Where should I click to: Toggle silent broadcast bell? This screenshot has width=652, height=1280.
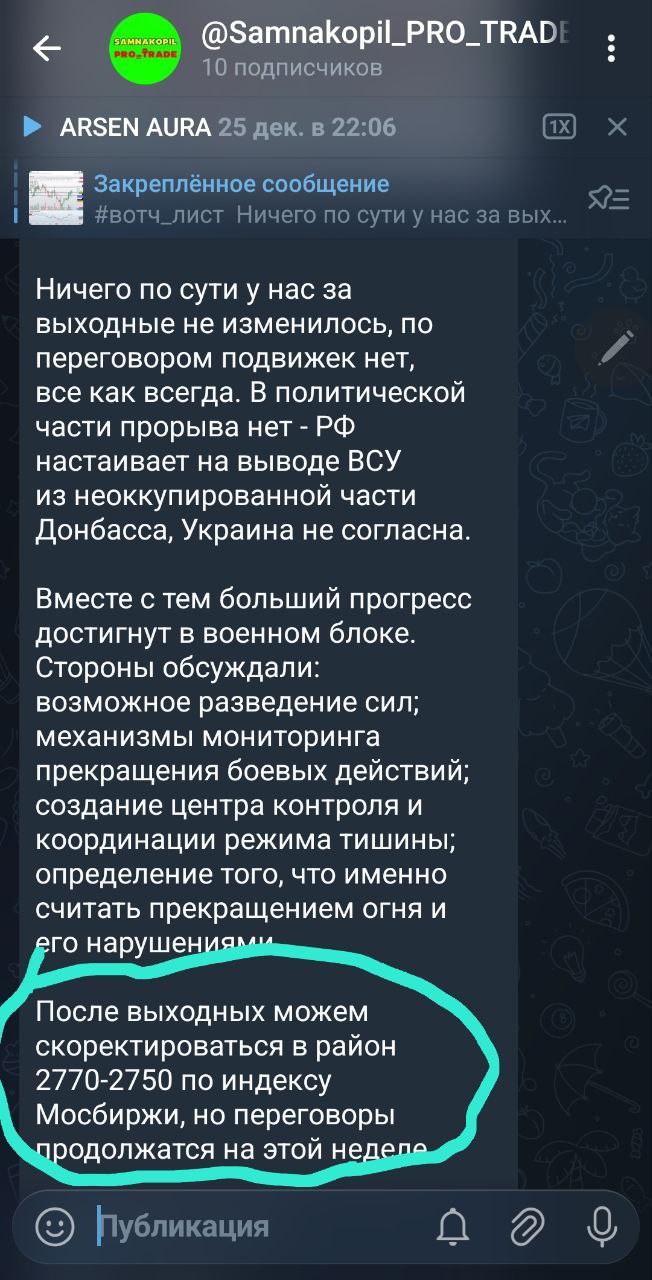point(453,1225)
